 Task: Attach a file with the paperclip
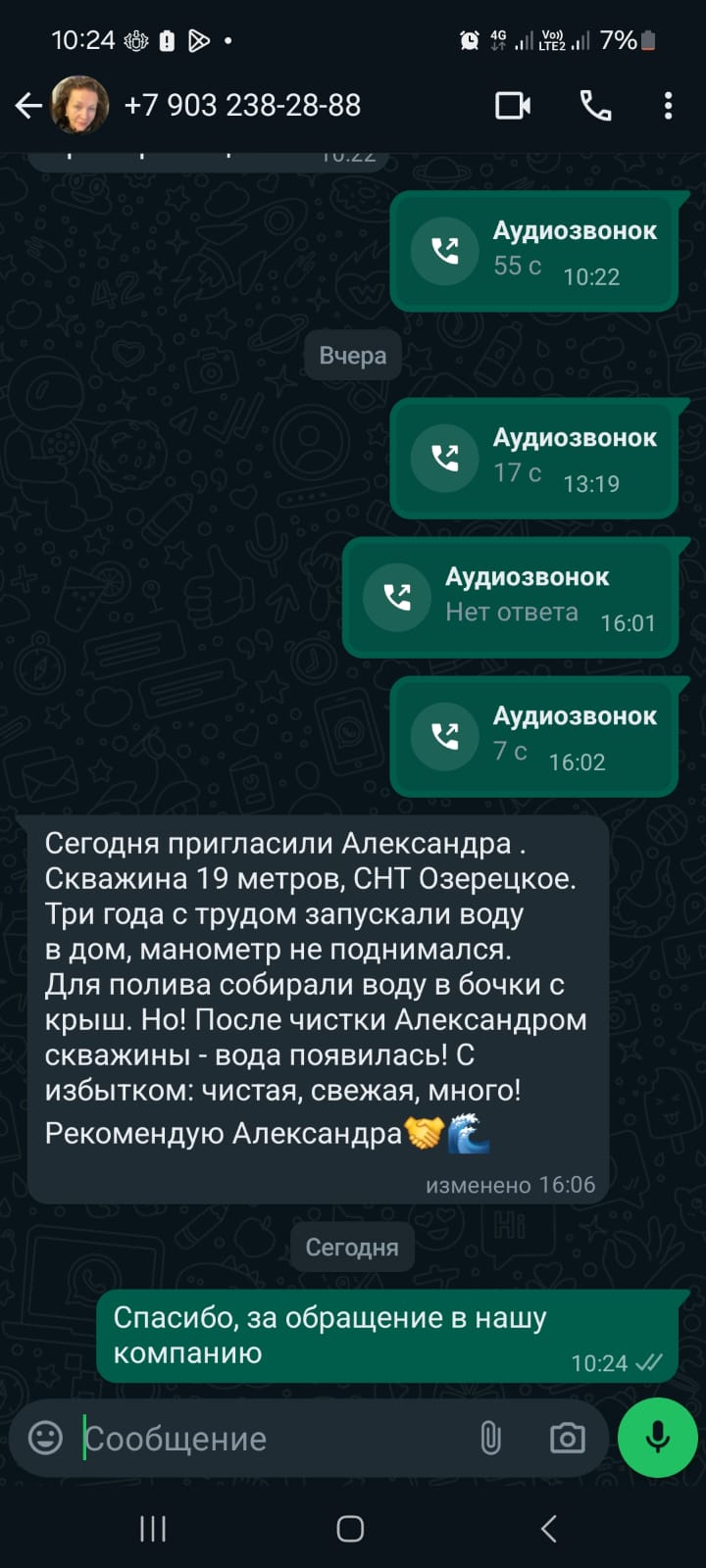[x=490, y=1438]
